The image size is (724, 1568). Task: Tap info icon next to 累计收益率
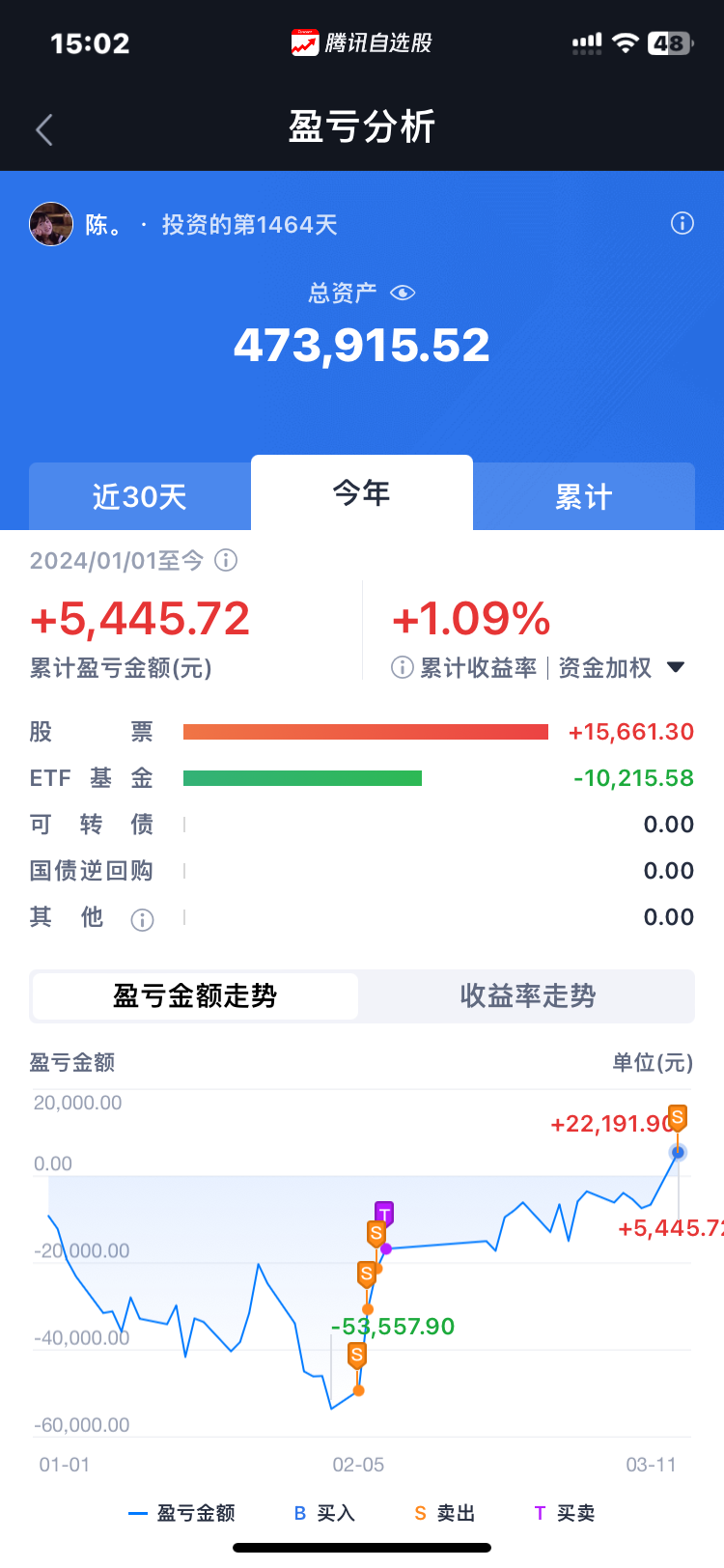click(403, 667)
